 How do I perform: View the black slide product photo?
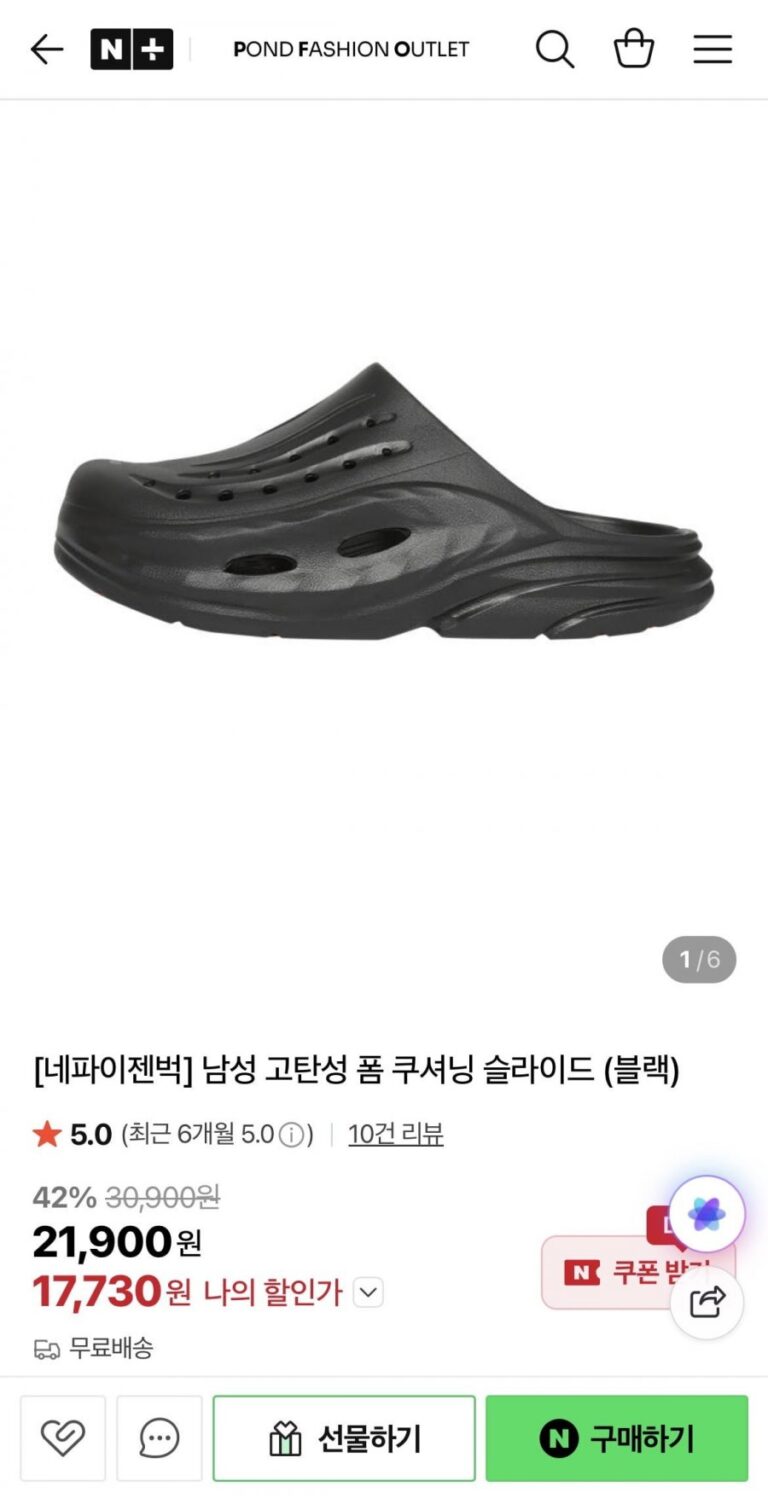384,500
